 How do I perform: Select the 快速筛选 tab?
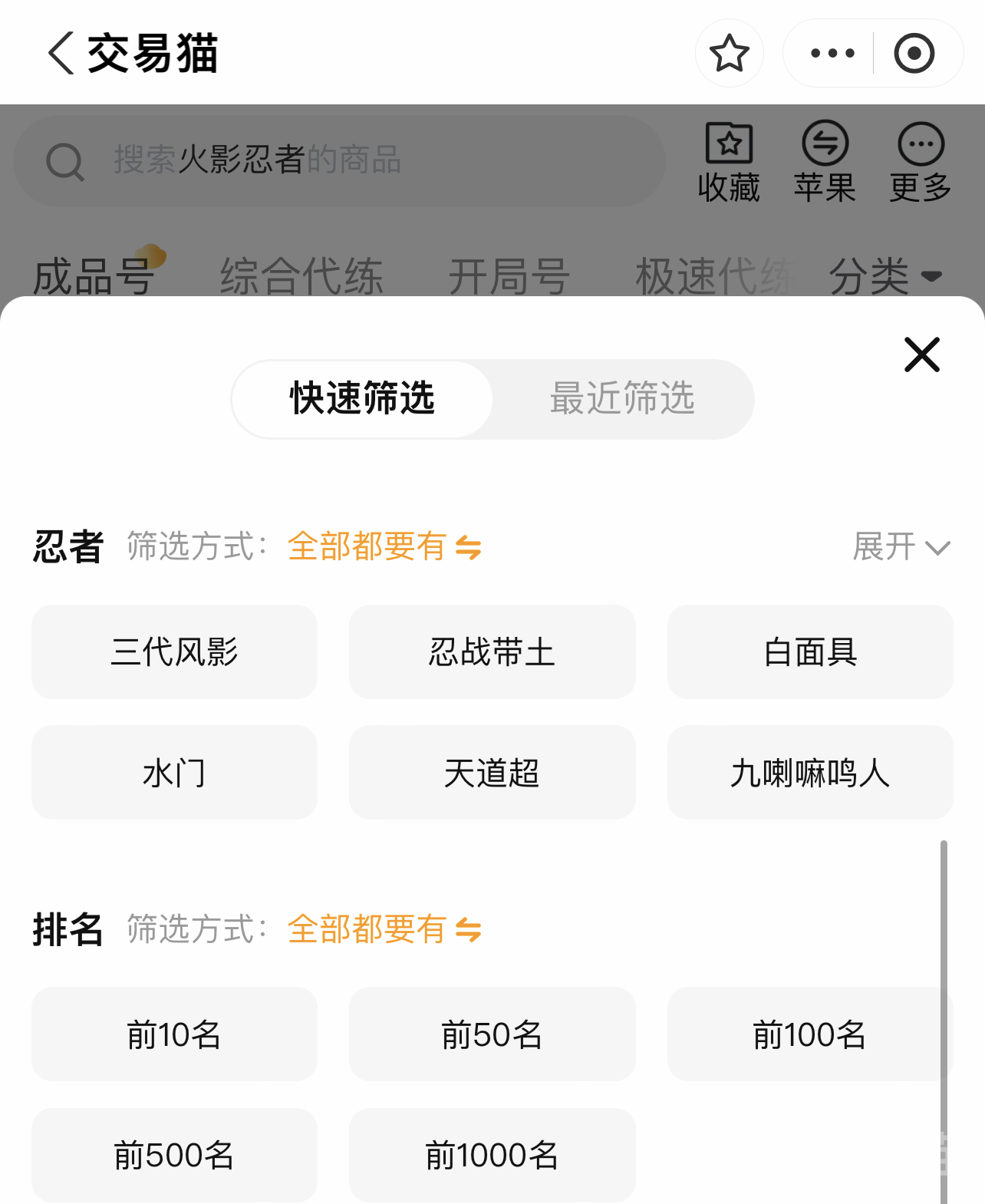[362, 399]
